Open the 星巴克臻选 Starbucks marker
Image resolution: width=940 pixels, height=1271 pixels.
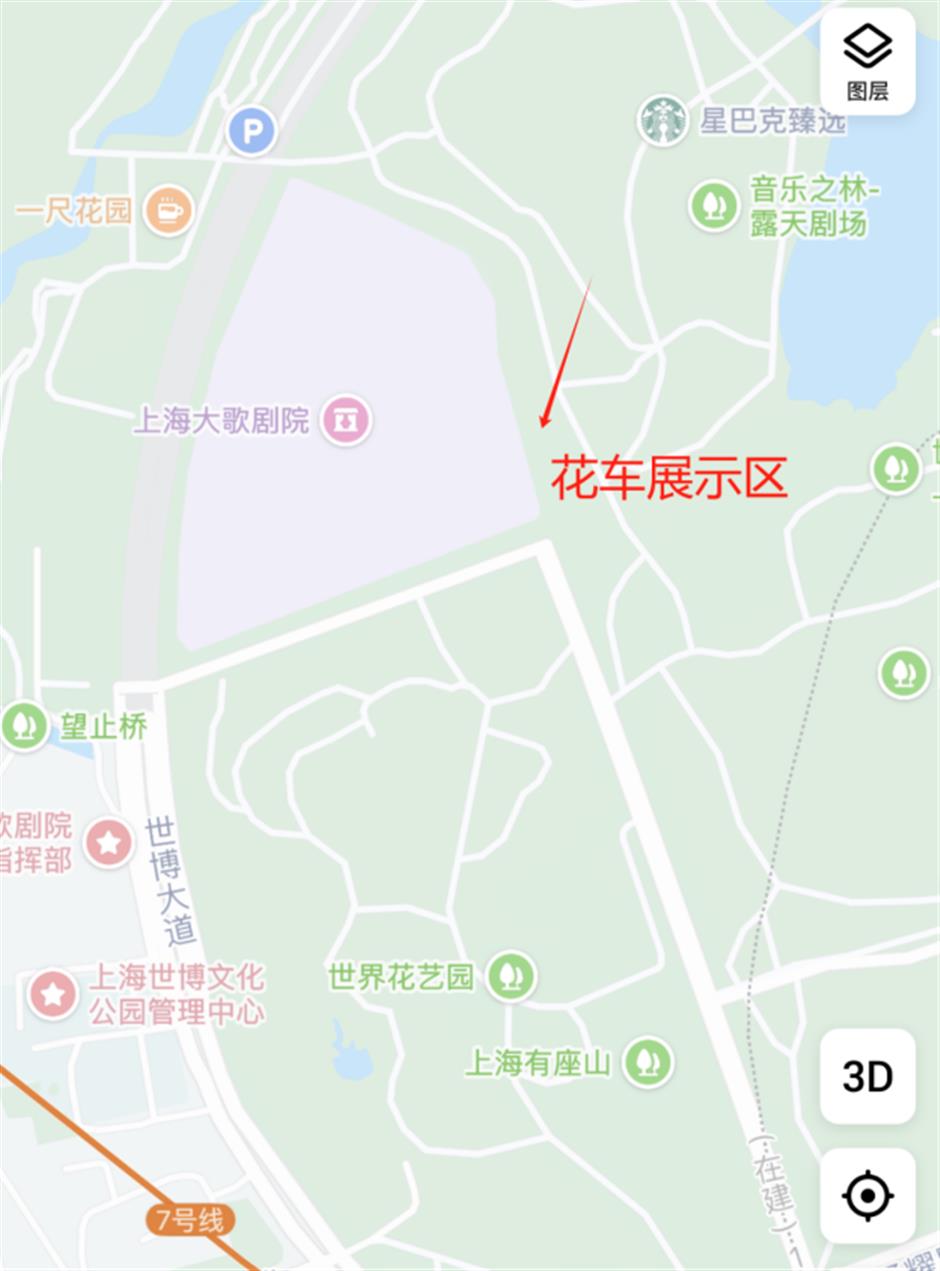click(x=662, y=121)
